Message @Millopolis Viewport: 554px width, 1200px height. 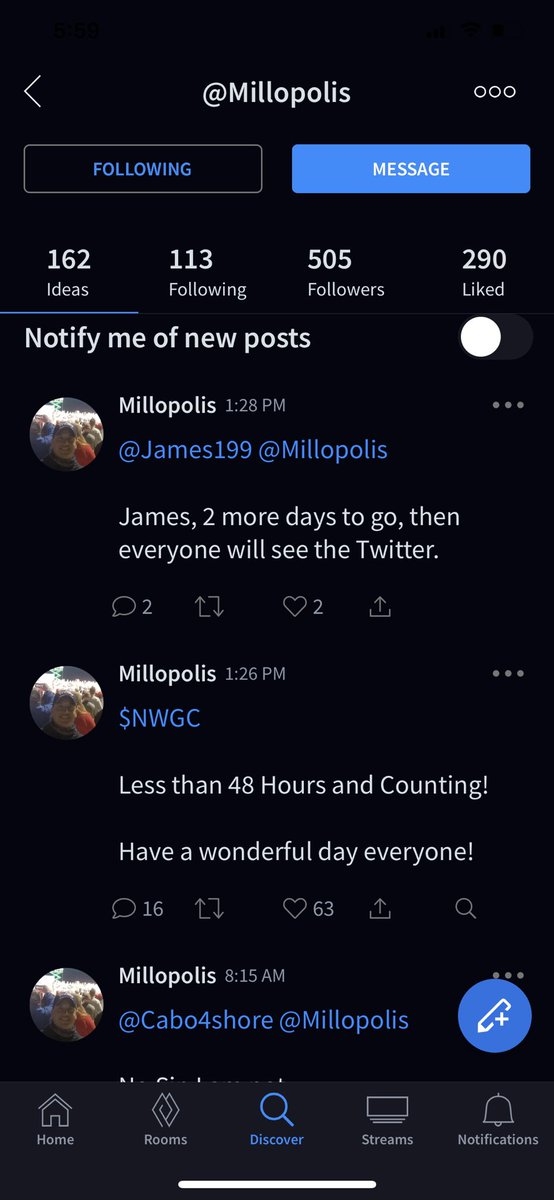coord(411,169)
